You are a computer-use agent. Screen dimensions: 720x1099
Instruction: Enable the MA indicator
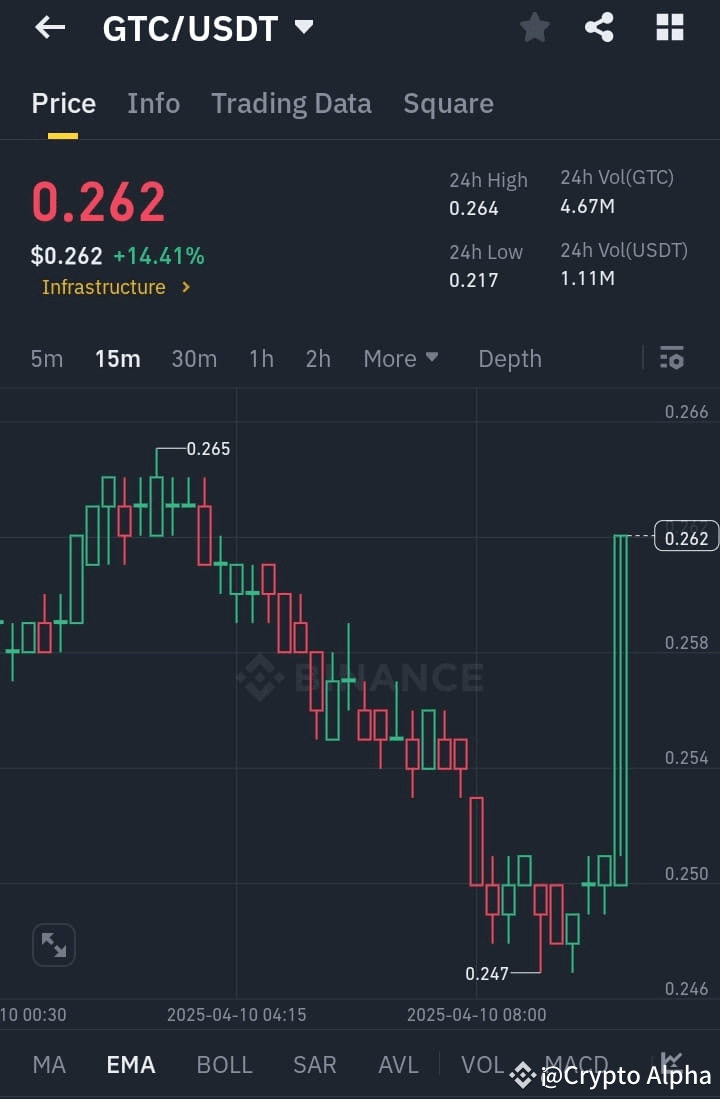pyautogui.click(x=48, y=1064)
